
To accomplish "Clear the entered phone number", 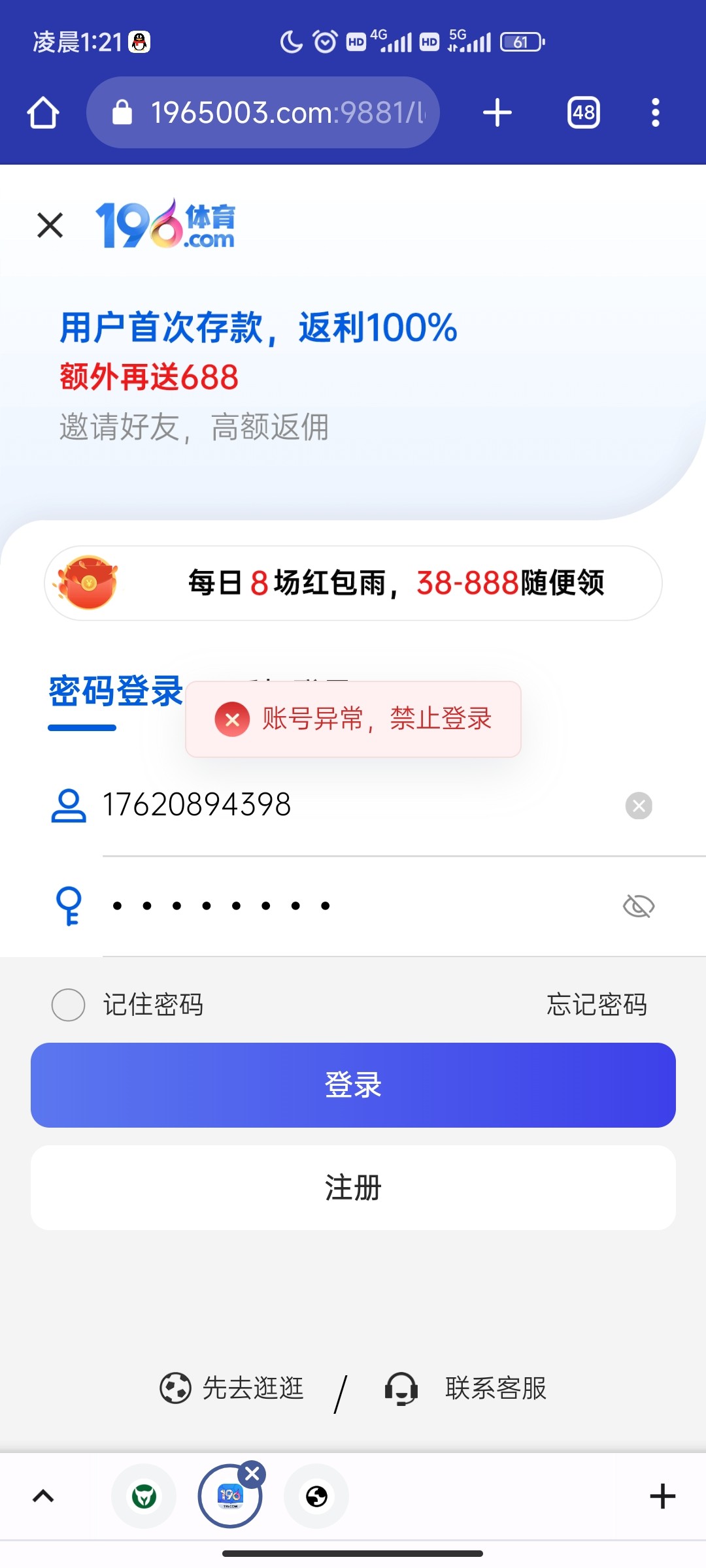I will 639,806.
